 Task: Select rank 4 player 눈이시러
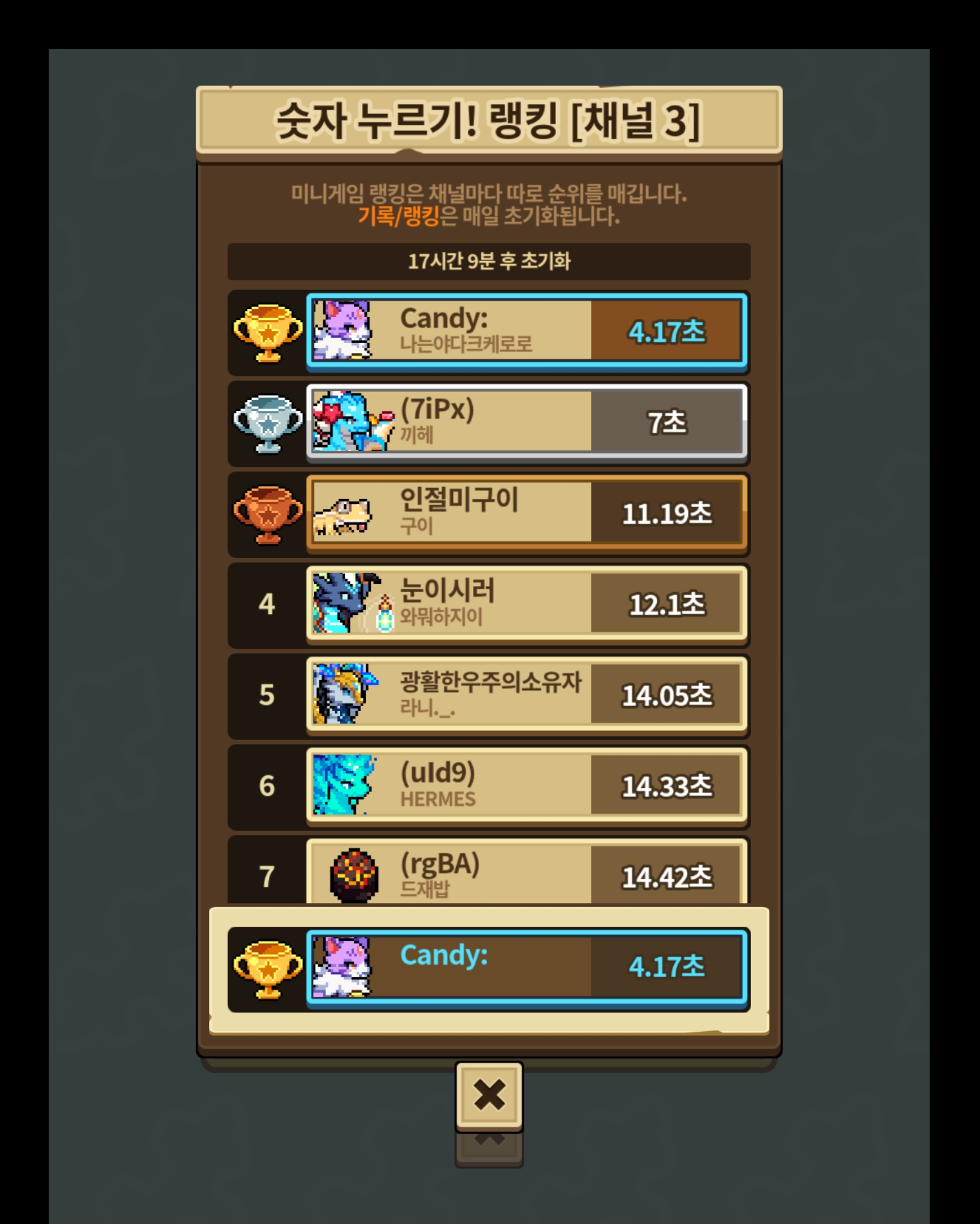[526, 603]
